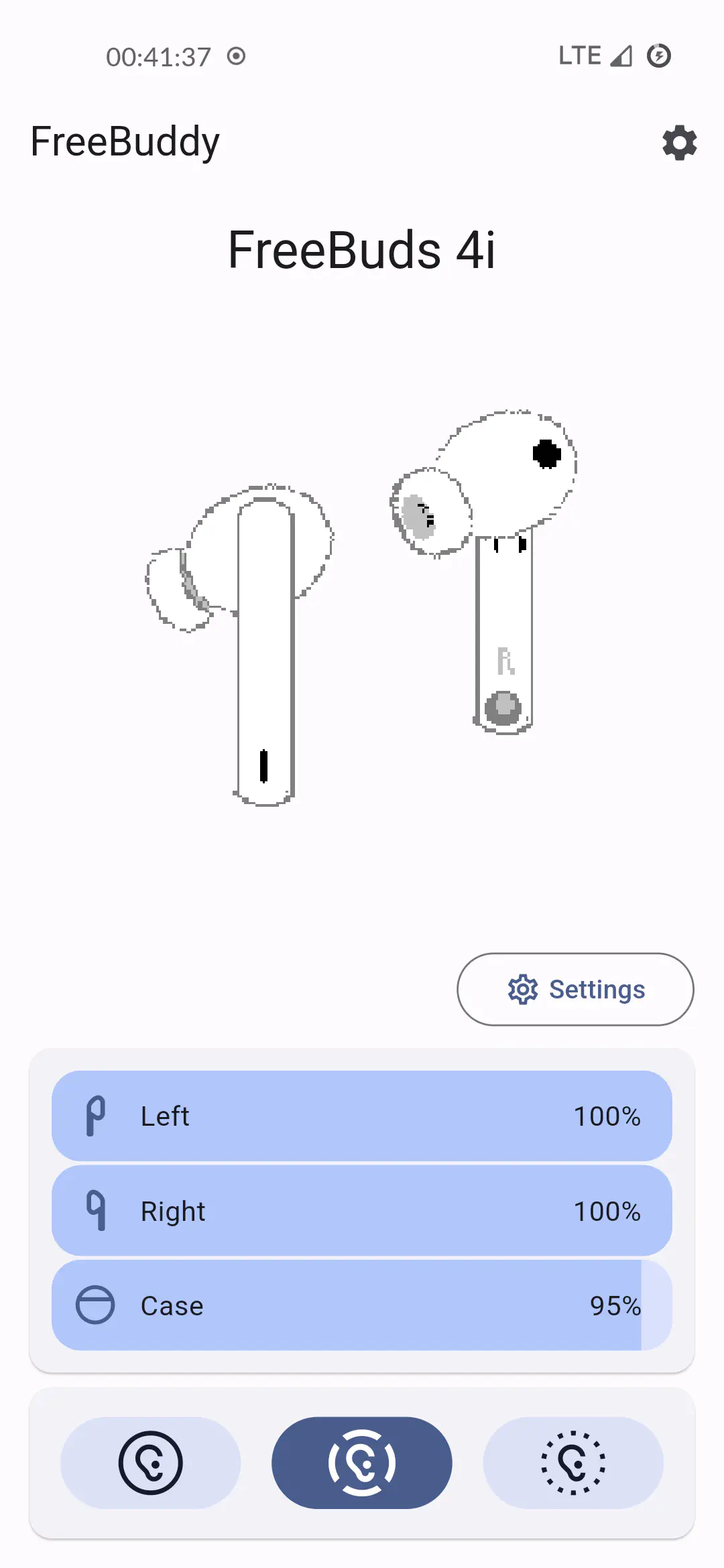The width and height of the screenshot is (724, 1568).
Task: Click the FreeBuddy app title
Action: point(125,141)
